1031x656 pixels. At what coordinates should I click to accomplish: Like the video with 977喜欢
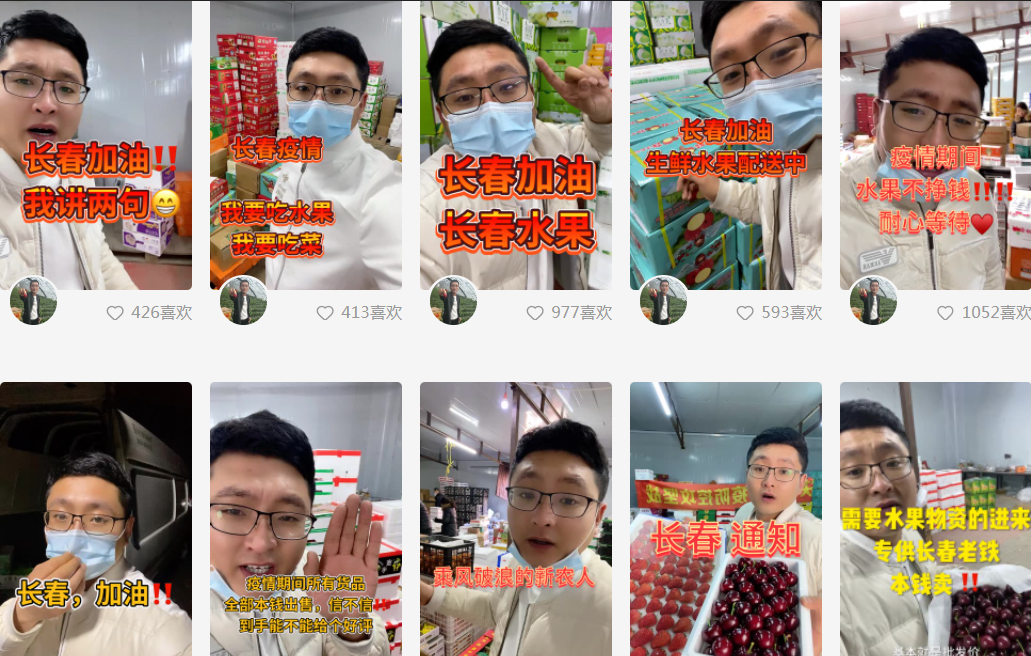[535, 313]
